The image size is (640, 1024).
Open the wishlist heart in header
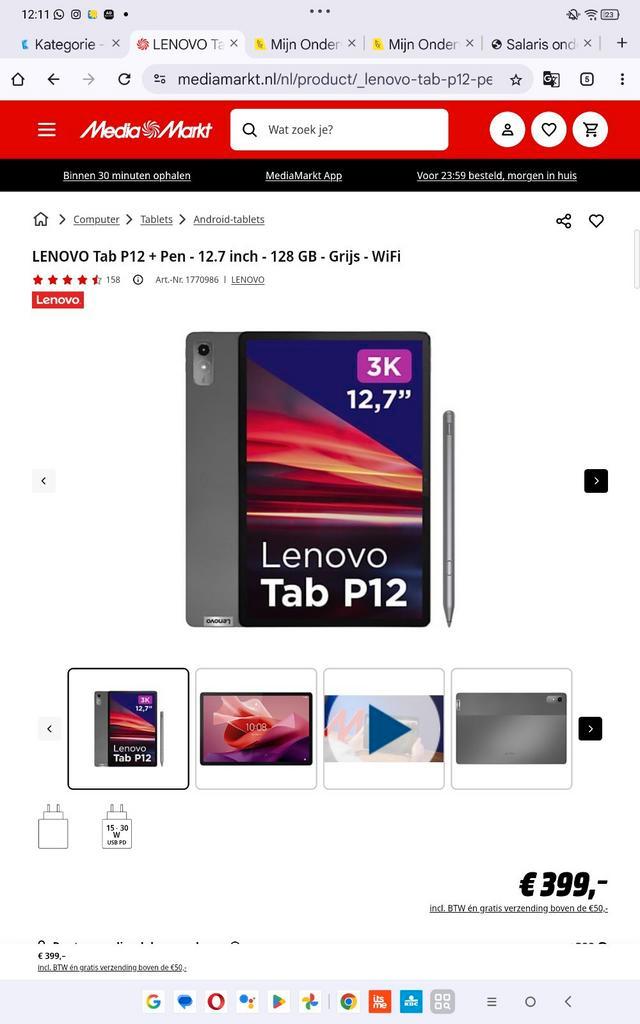548,130
